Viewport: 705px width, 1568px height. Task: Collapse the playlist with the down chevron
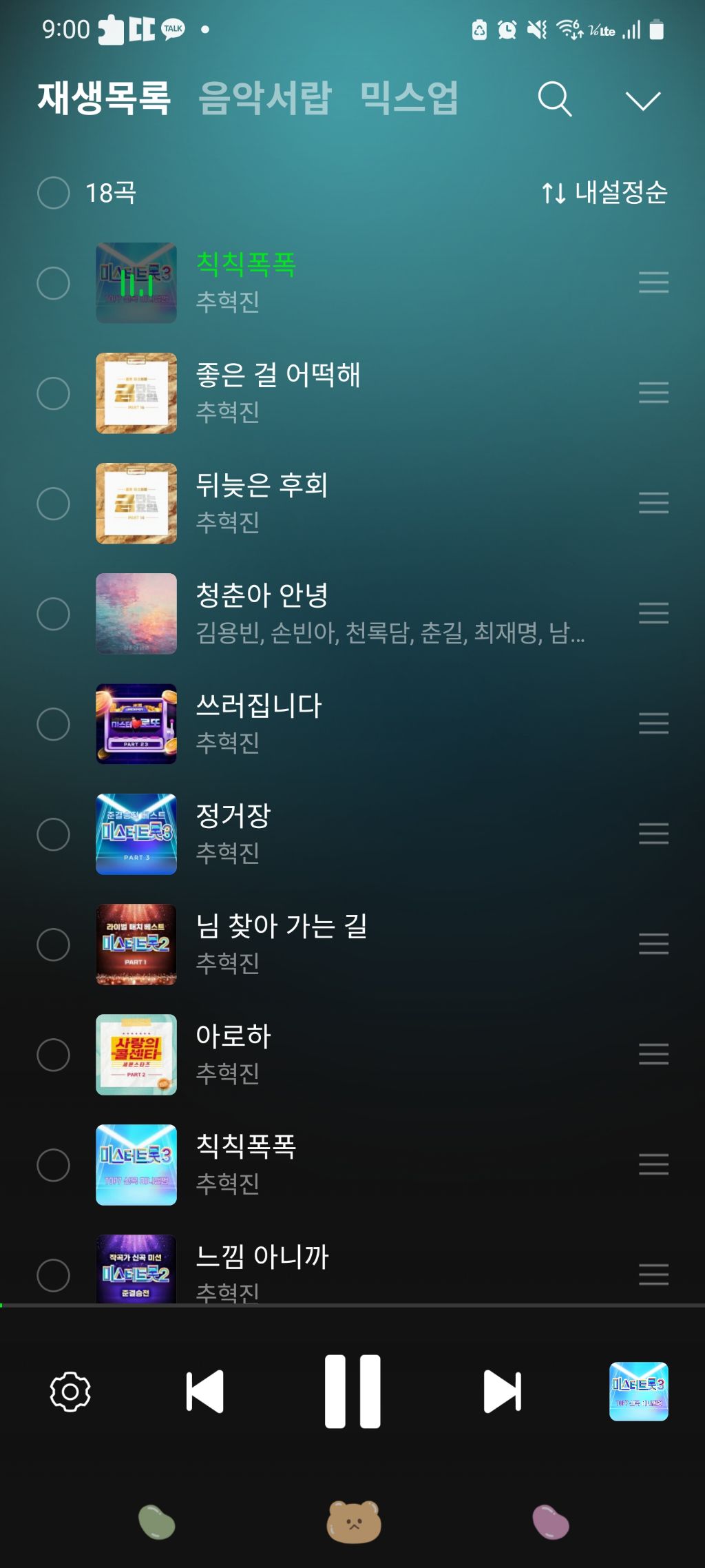[x=643, y=101]
